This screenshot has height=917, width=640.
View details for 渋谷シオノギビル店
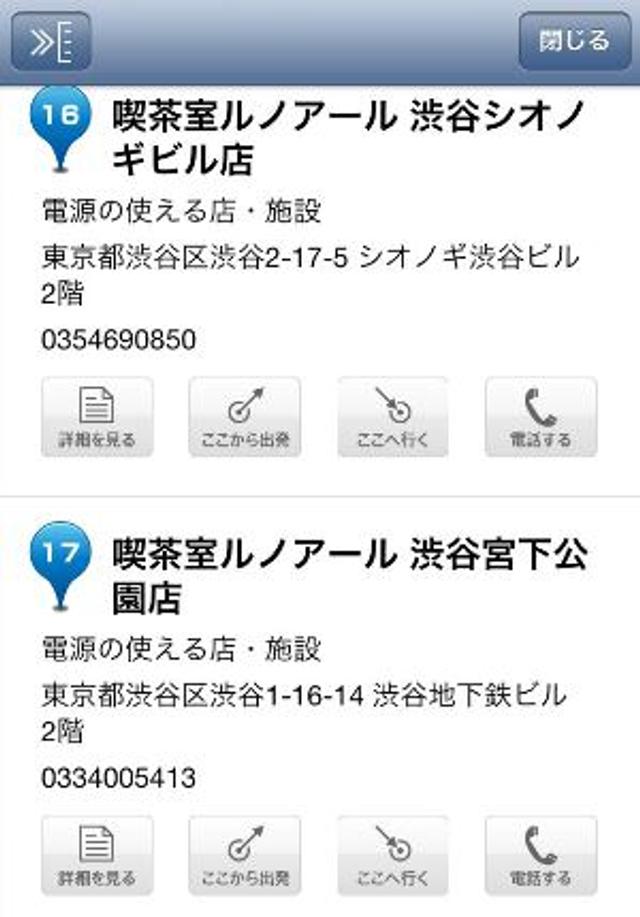(x=97, y=416)
